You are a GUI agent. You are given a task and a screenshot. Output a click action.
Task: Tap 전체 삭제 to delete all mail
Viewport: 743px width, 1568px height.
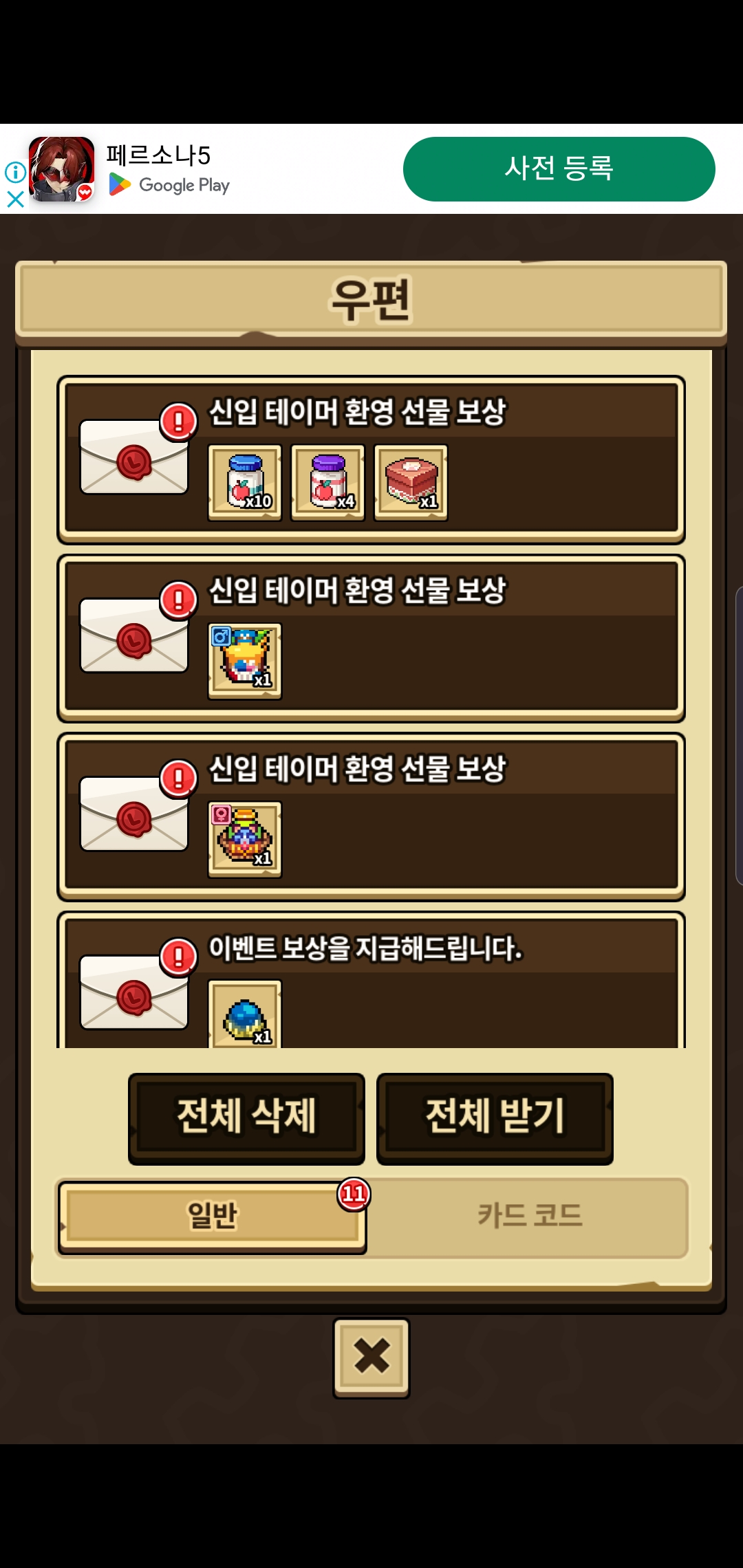click(x=246, y=1118)
